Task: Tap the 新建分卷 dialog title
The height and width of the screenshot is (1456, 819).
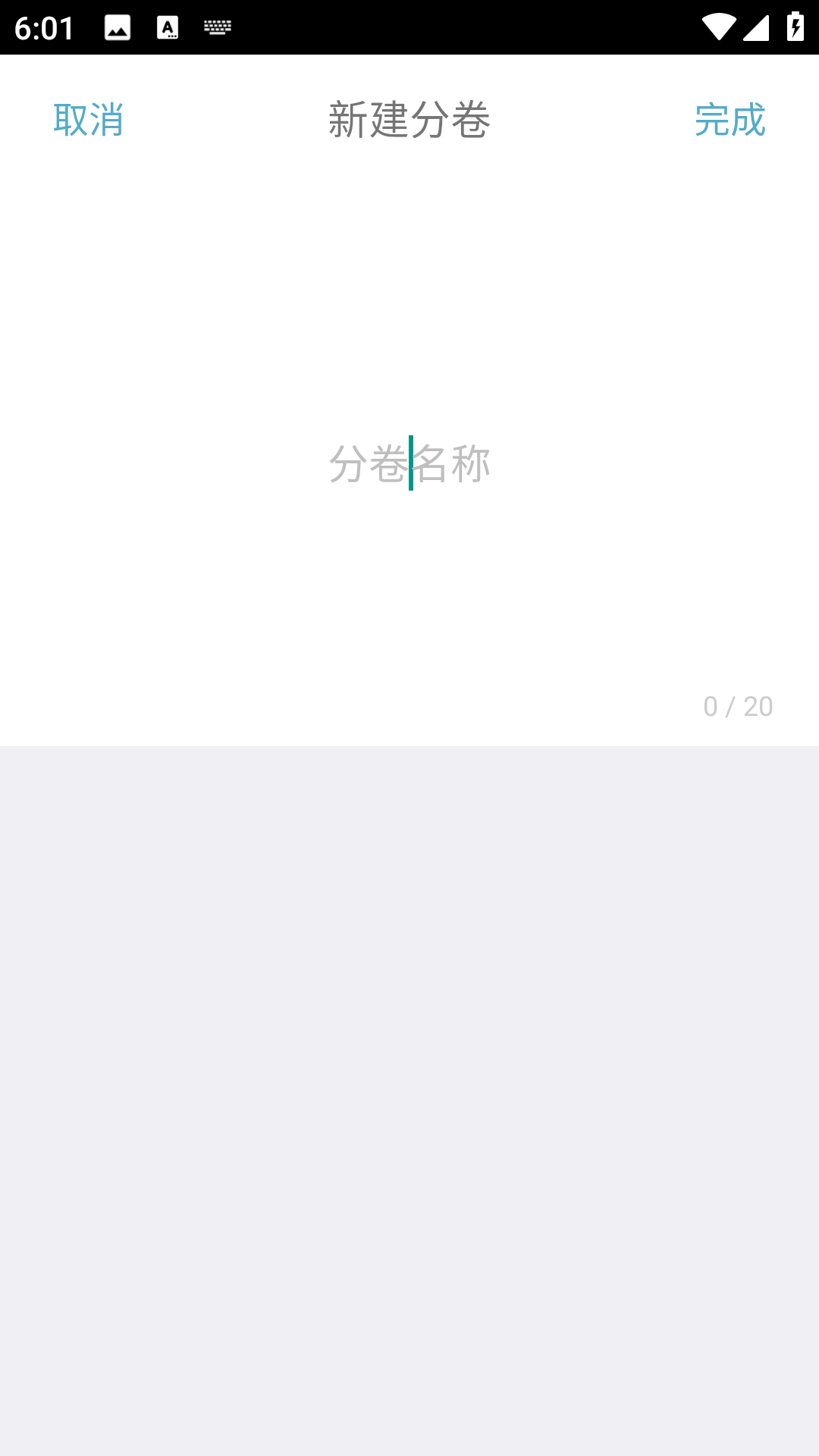Action: [x=409, y=119]
